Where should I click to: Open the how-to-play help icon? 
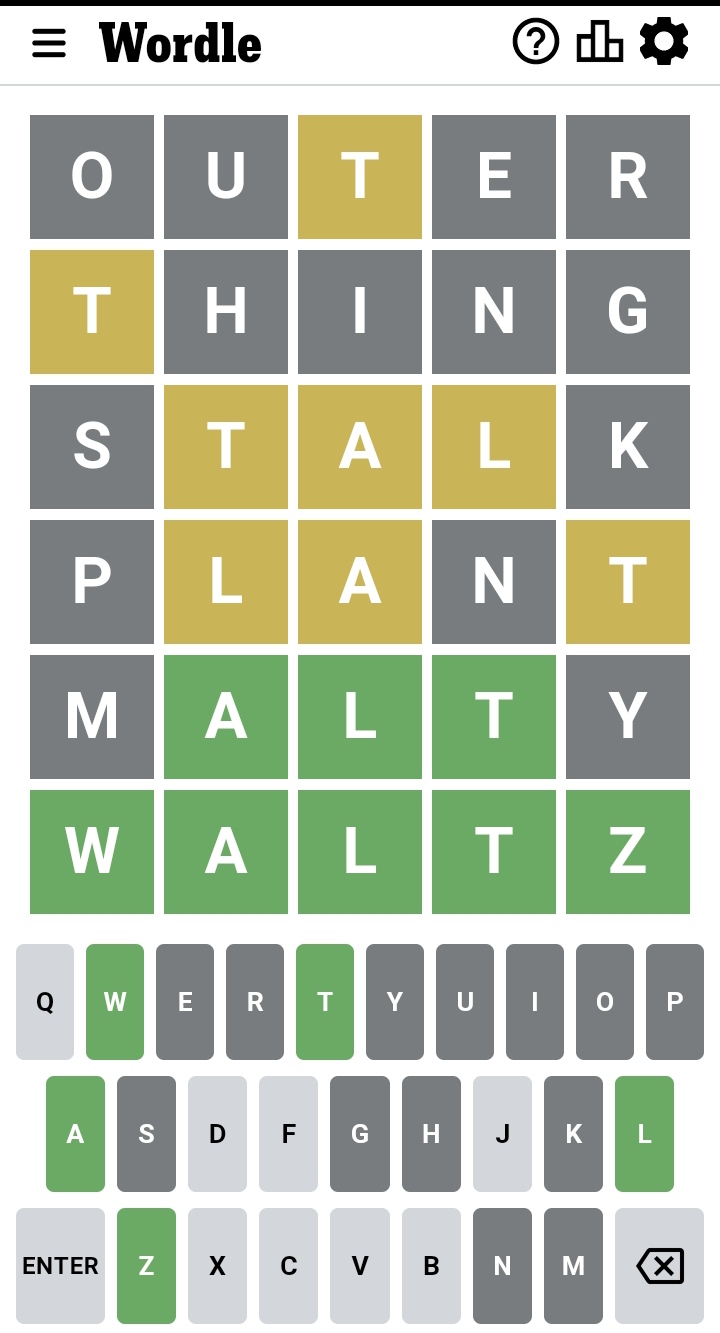click(x=536, y=42)
